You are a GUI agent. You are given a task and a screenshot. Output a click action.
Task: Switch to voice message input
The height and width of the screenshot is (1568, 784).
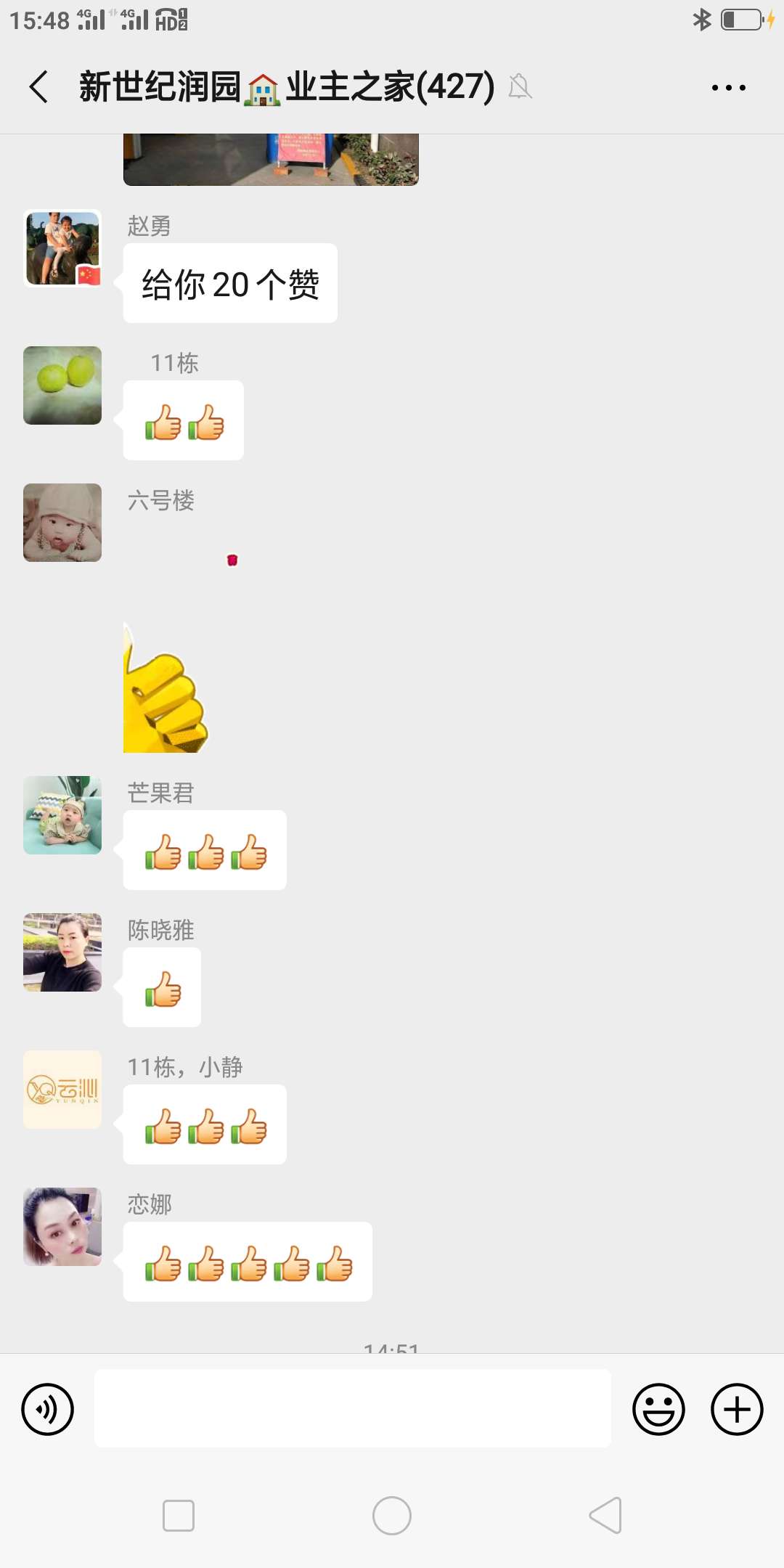[x=48, y=1409]
